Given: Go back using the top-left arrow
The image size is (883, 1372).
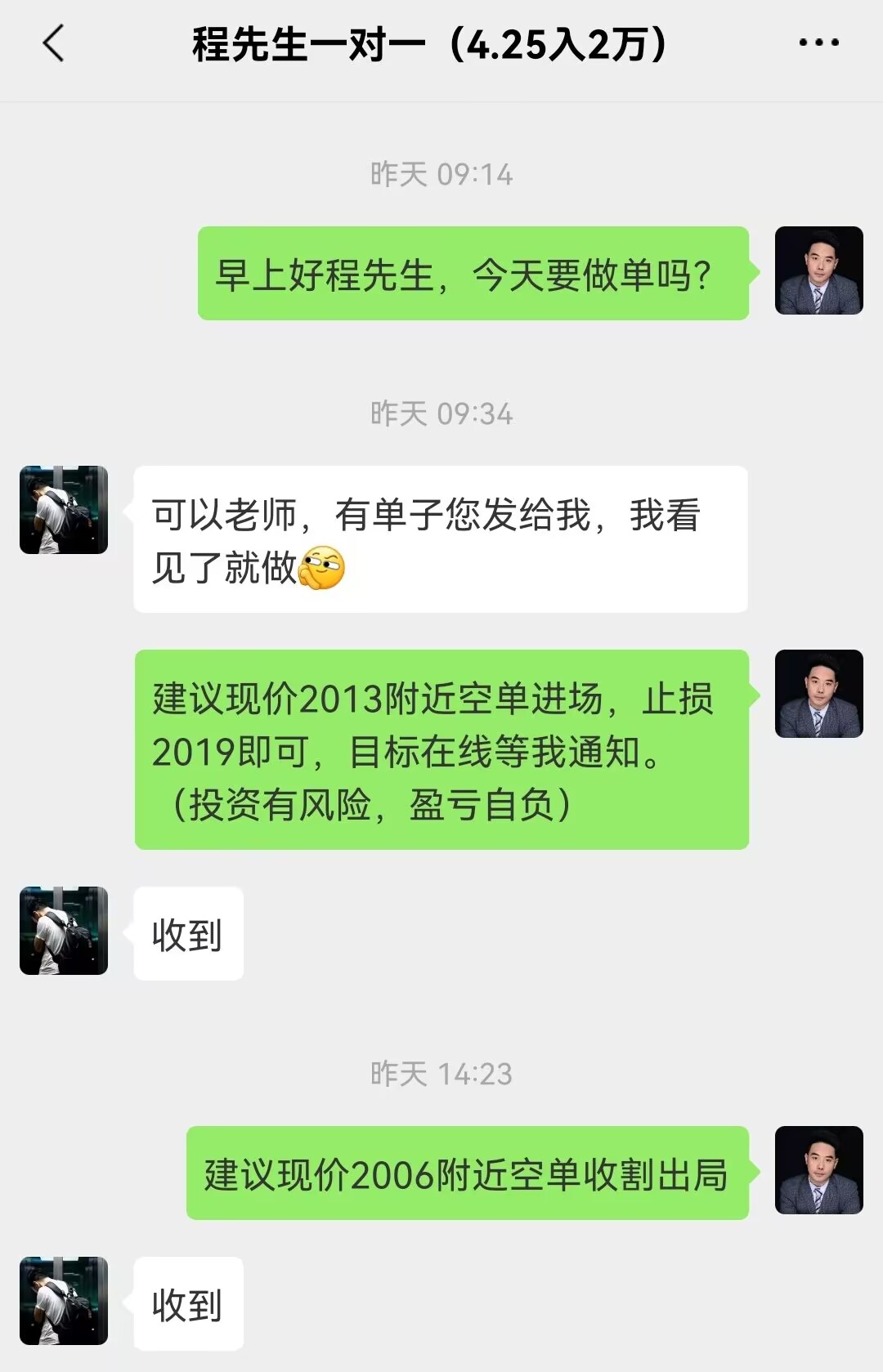Looking at the screenshot, I should pyautogui.click(x=54, y=43).
